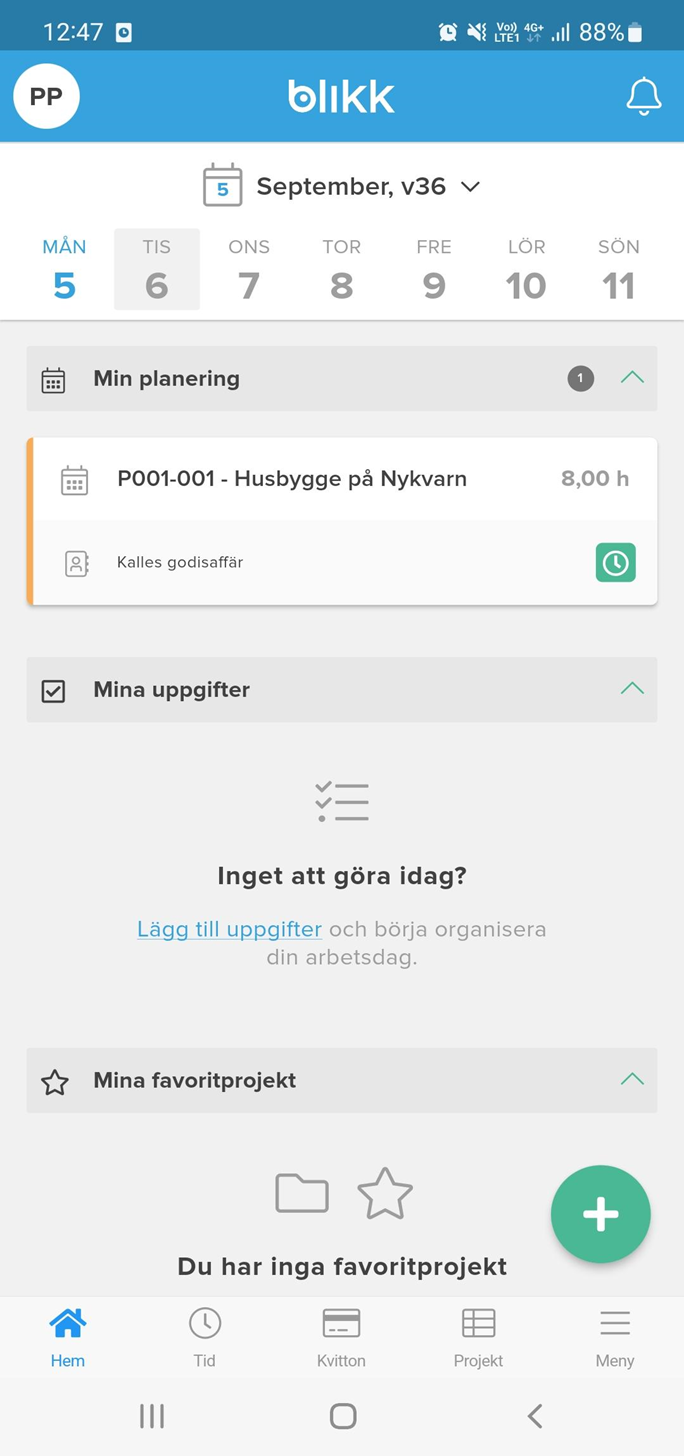This screenshot has height=1456, width=684.
Task: Tap the Lägg till uppgifter link
Action: (229, 929)
